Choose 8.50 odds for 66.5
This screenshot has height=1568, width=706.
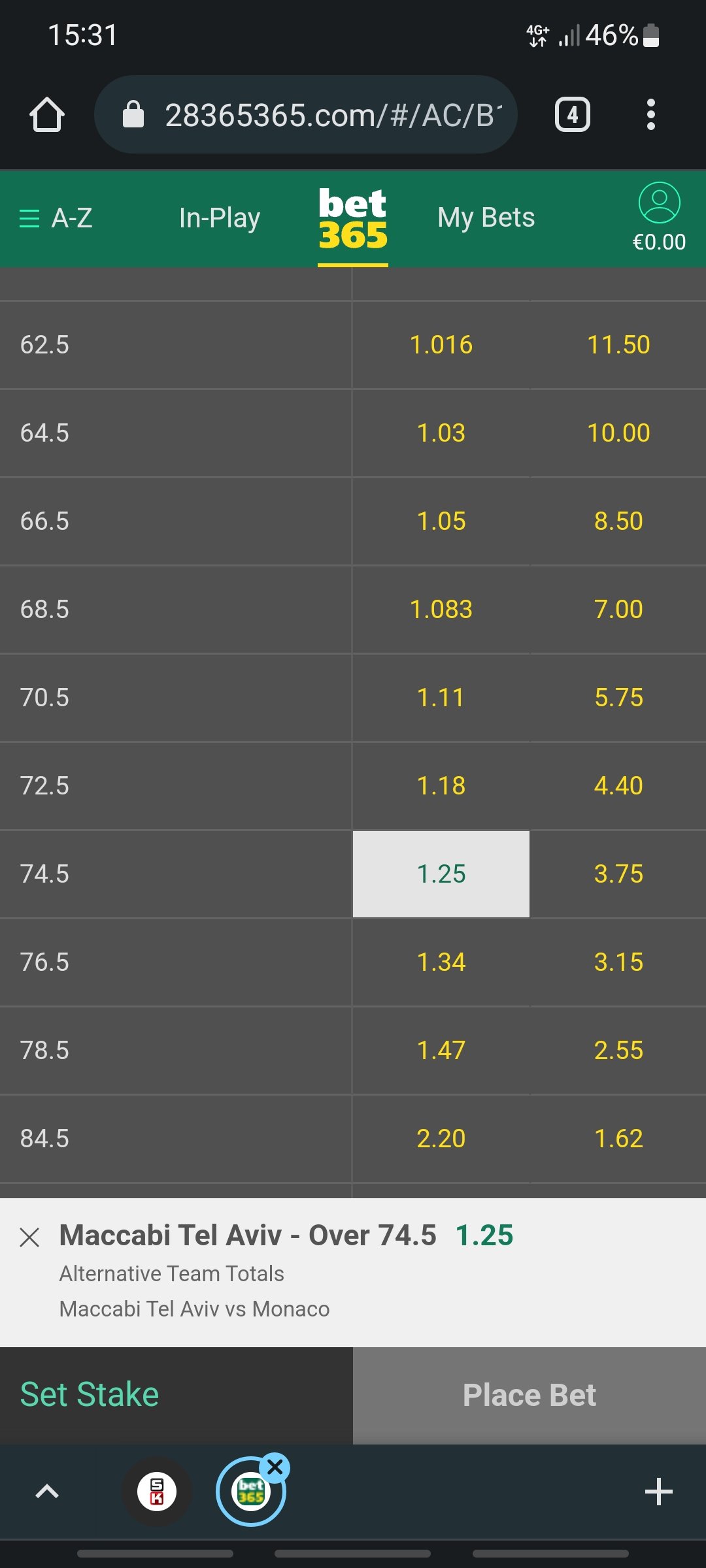[x=618, y=521]
